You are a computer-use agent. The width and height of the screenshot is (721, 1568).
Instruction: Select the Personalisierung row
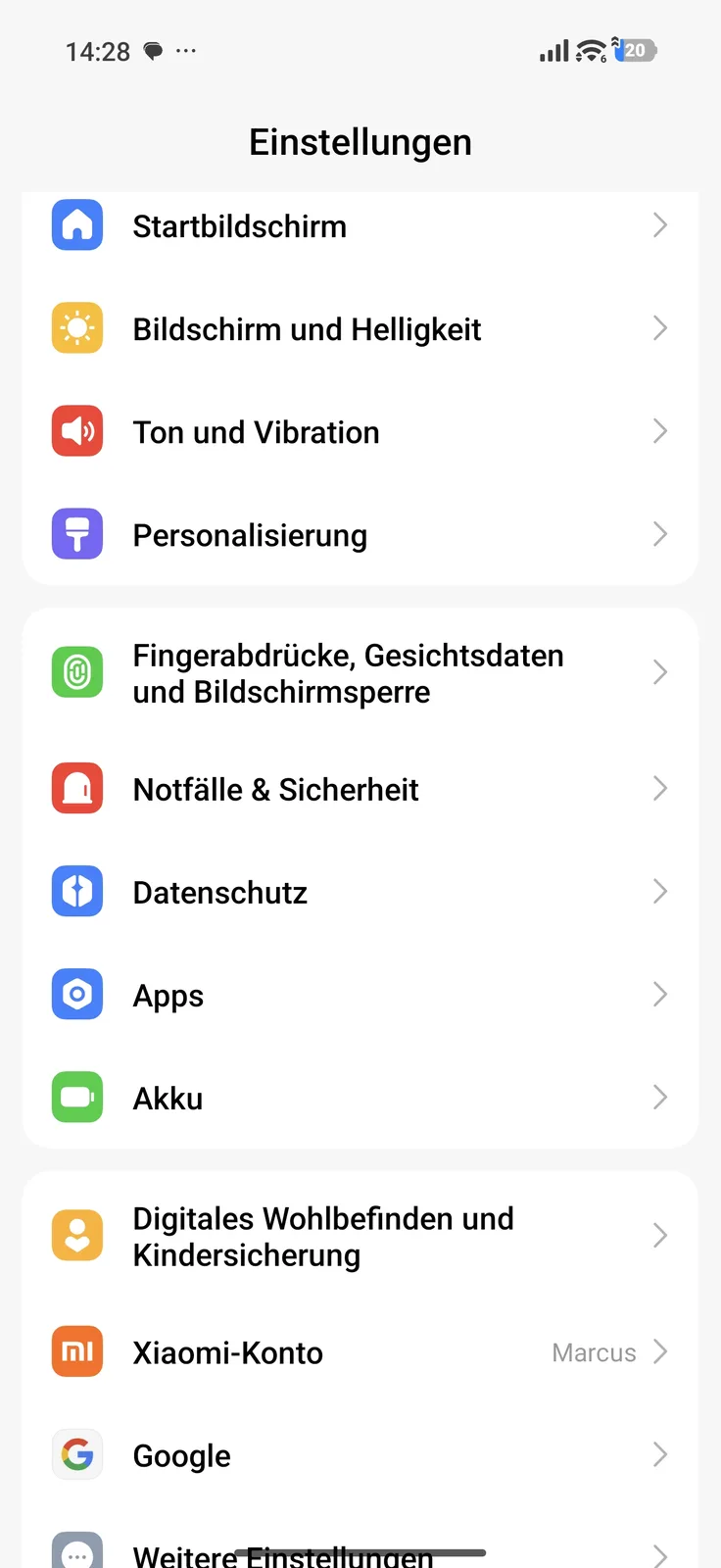tap(359, 535)
